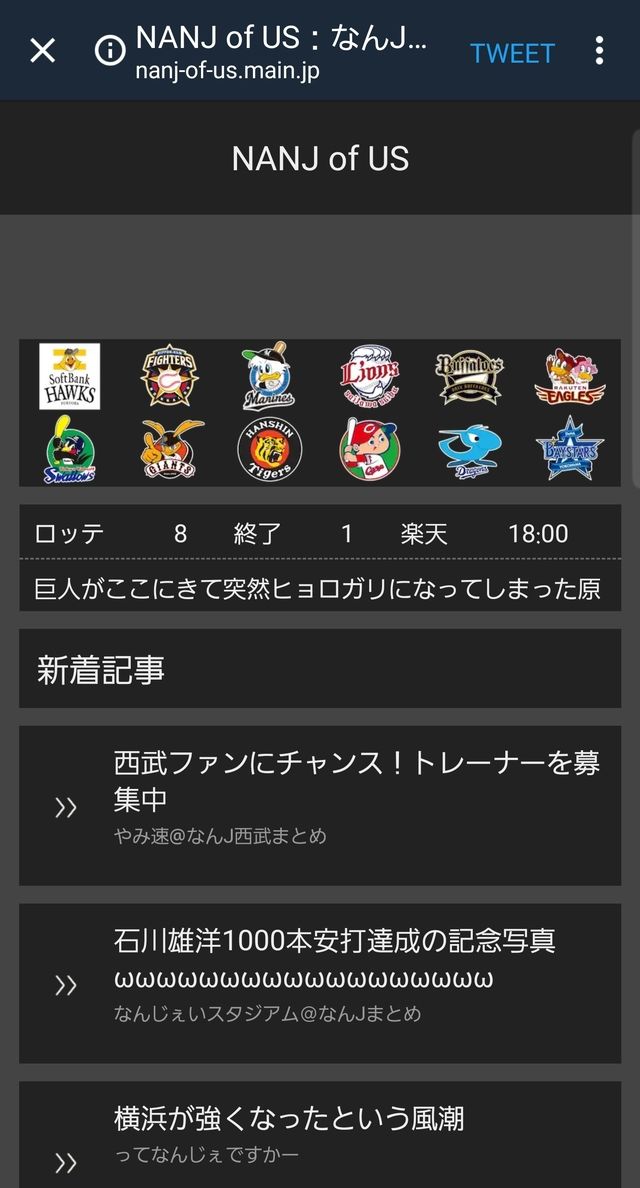The height and width of the screenshot is (1188, 640).
Task: Select the Giants team logo
Action: (168, 449)
